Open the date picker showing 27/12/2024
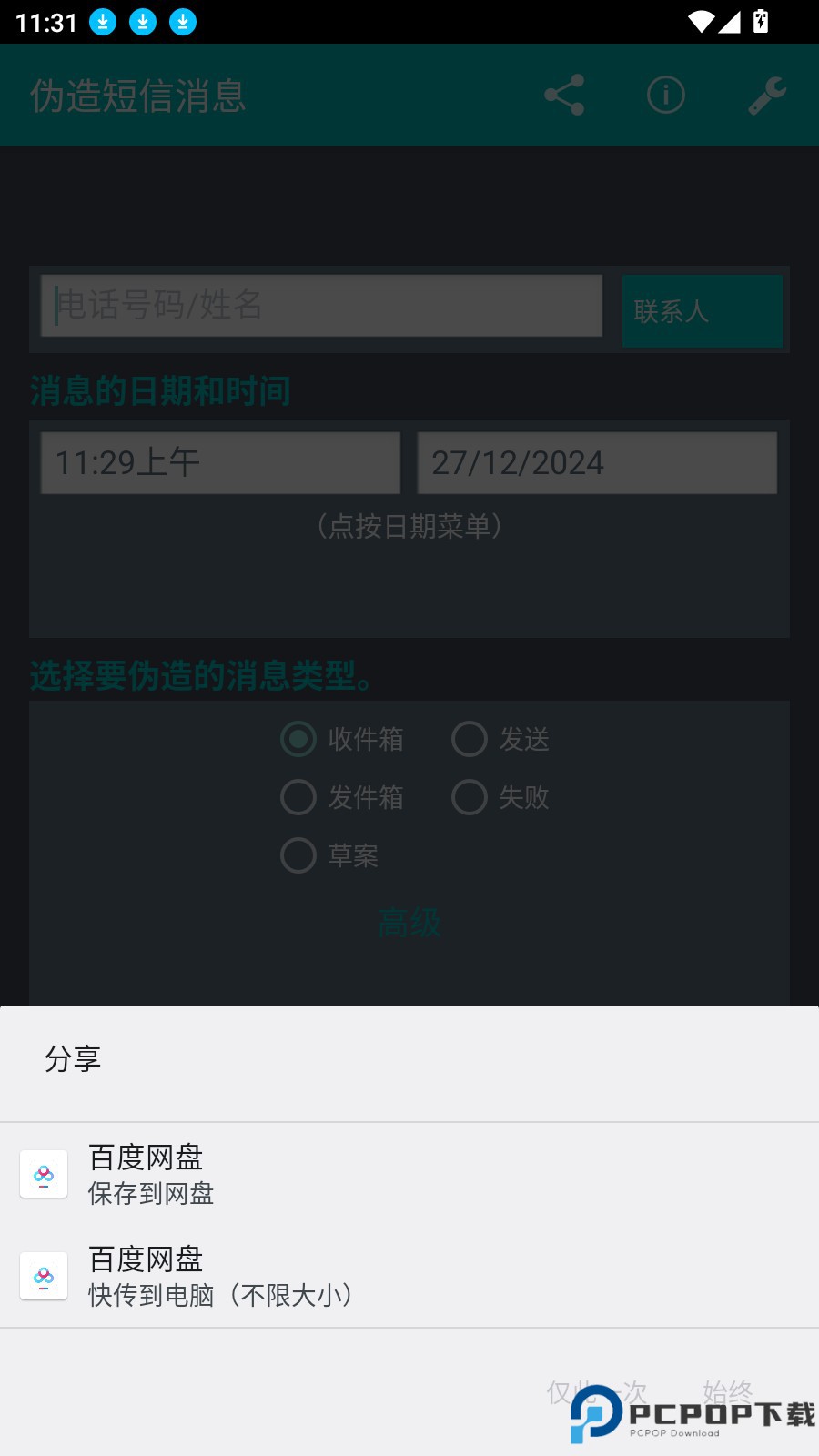819x1456 pixels. 597,463
